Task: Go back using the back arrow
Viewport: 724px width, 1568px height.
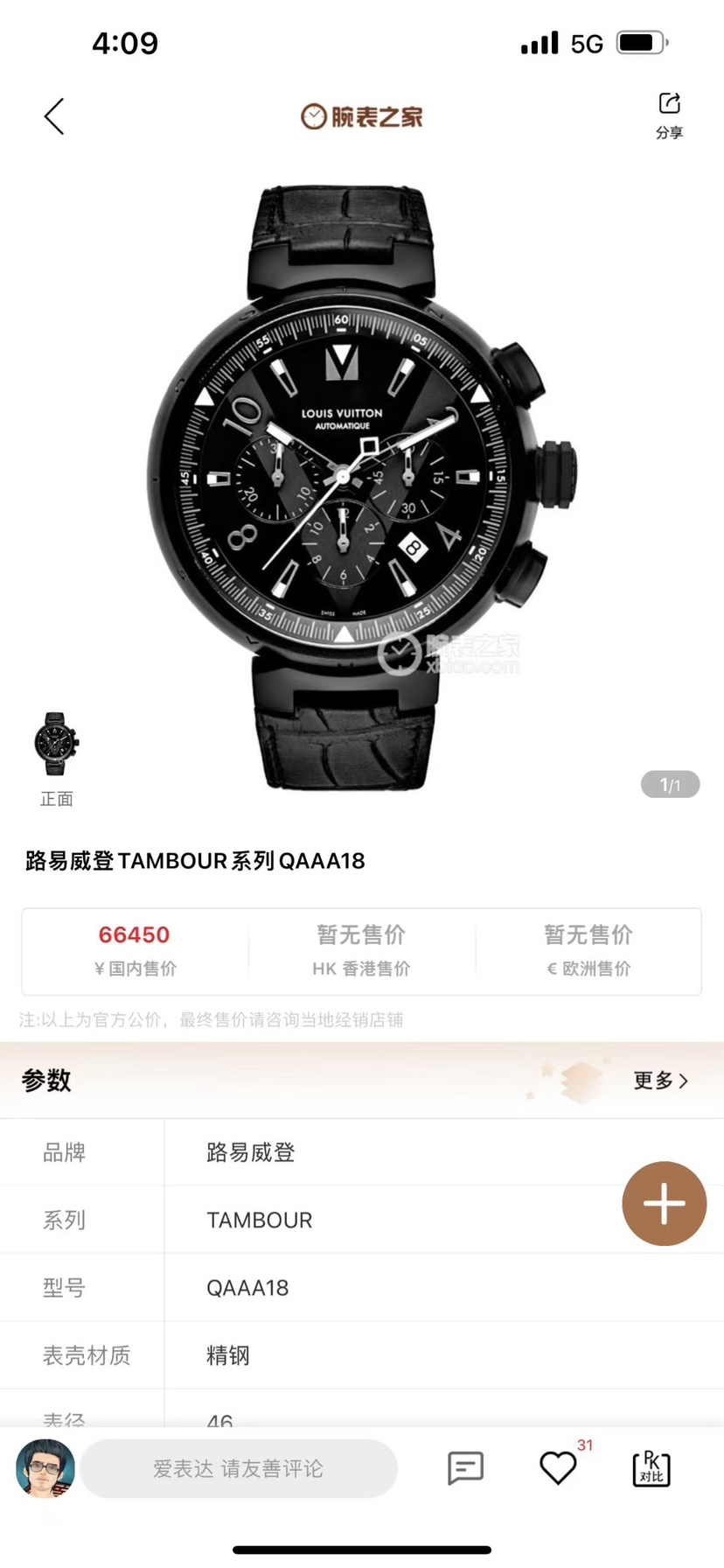Action: (54, 116)
